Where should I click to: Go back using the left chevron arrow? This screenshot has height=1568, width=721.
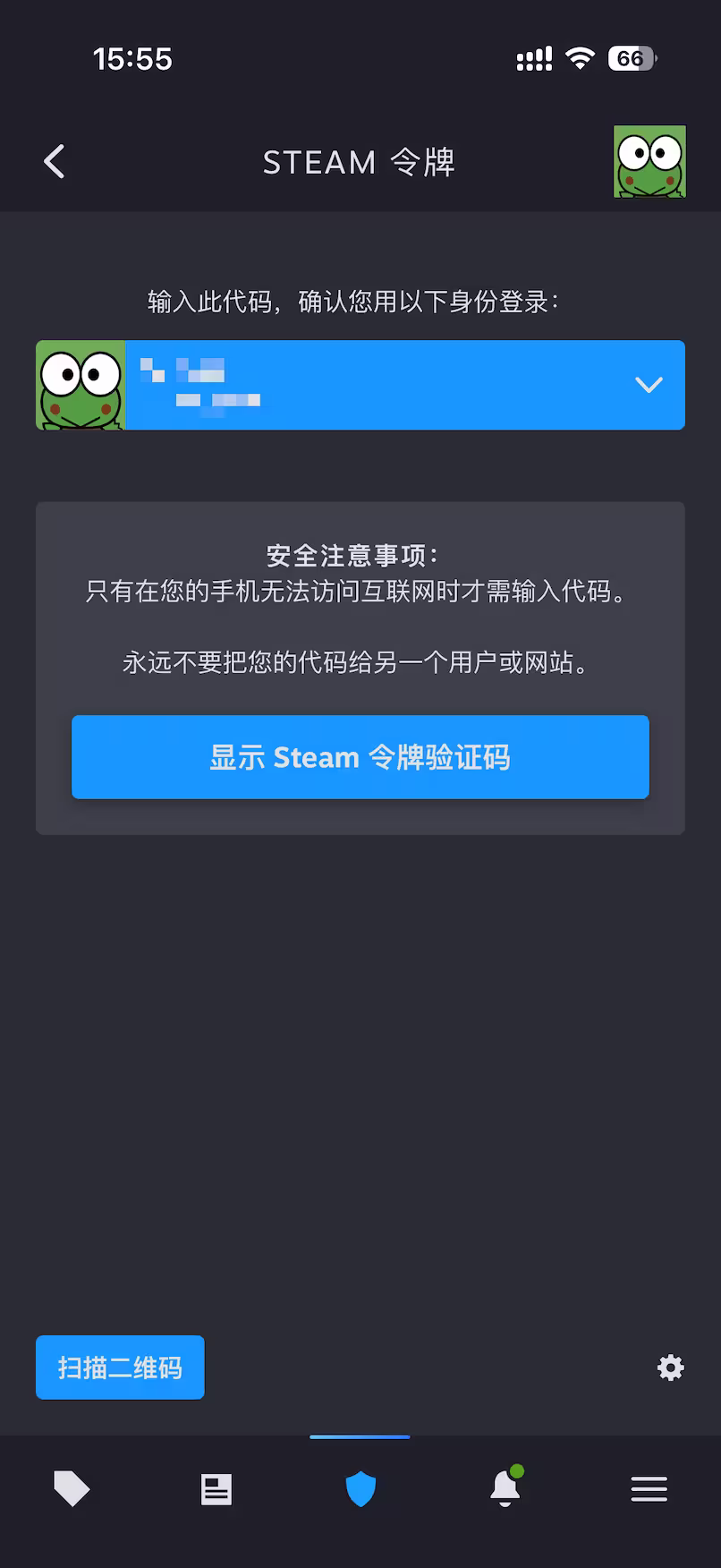coord(54,162)
